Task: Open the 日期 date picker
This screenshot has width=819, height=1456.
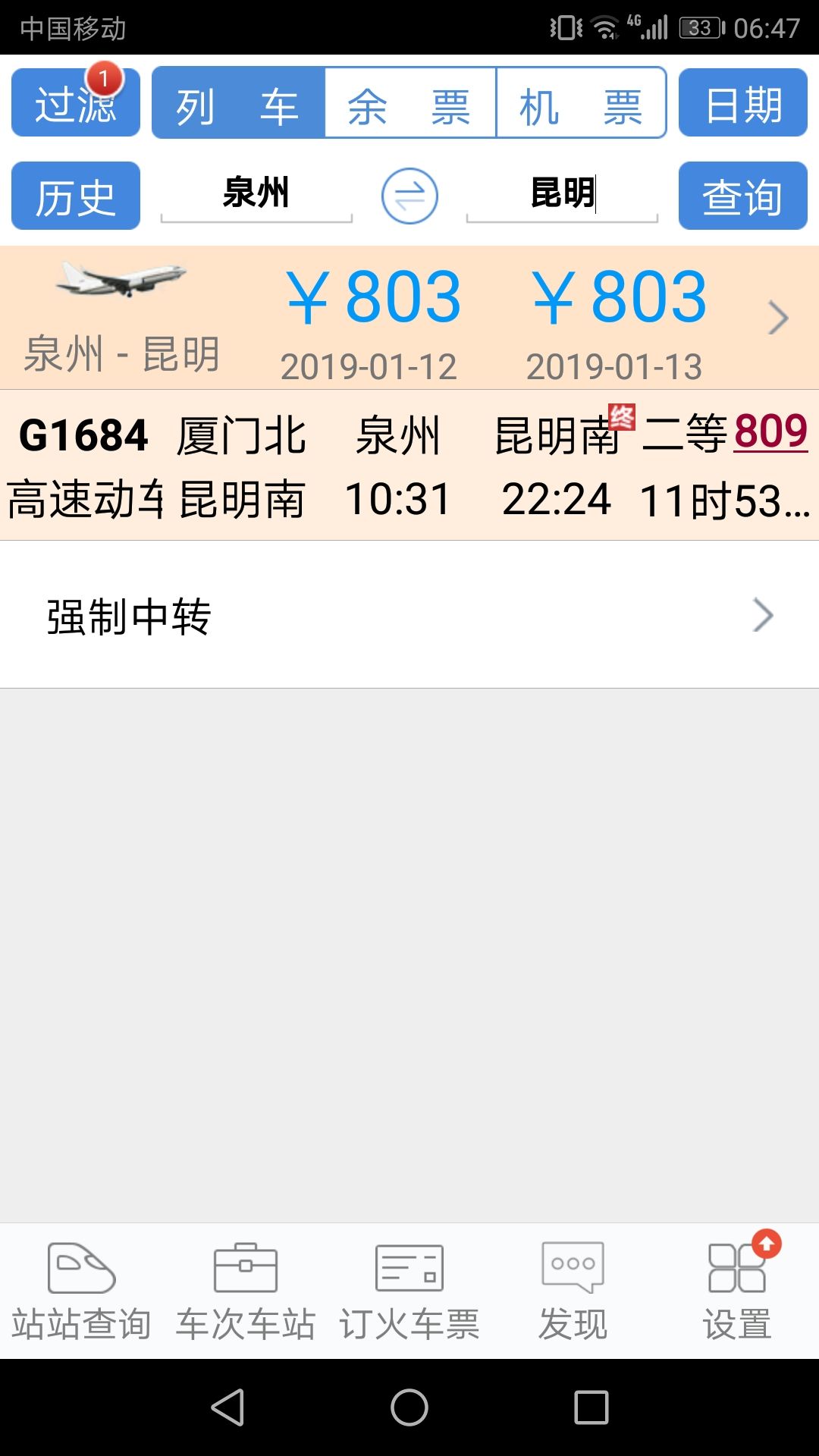Action: [743, 102]
